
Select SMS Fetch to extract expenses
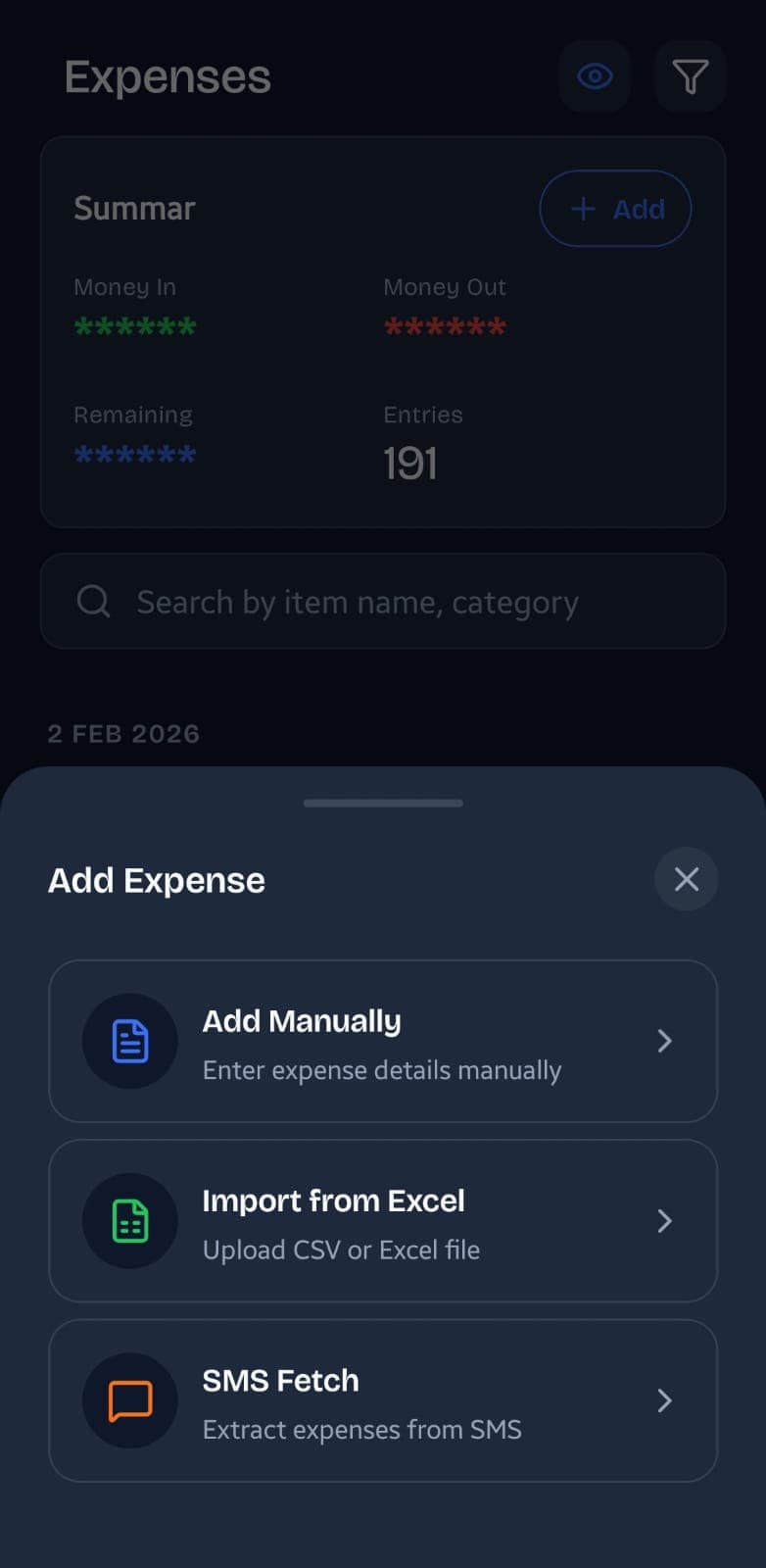click(383, 1400)
